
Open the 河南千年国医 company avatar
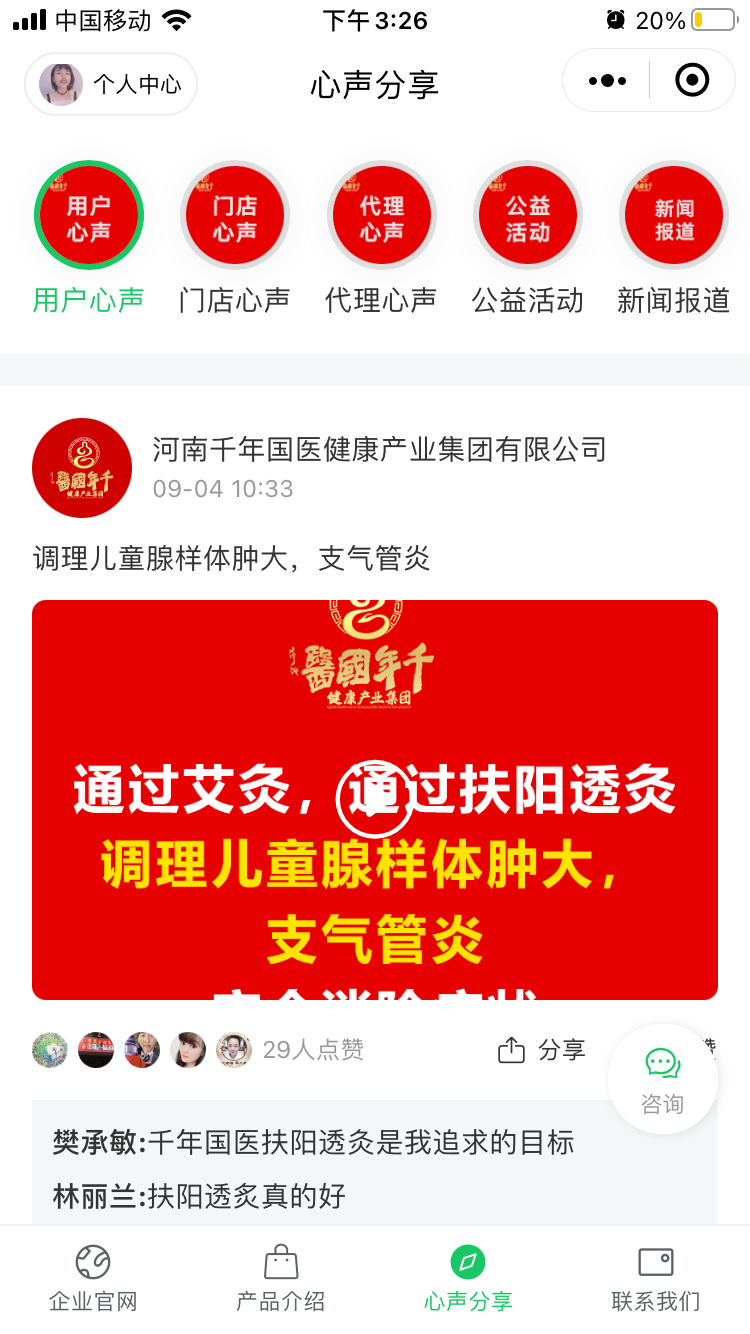point(82,468)
